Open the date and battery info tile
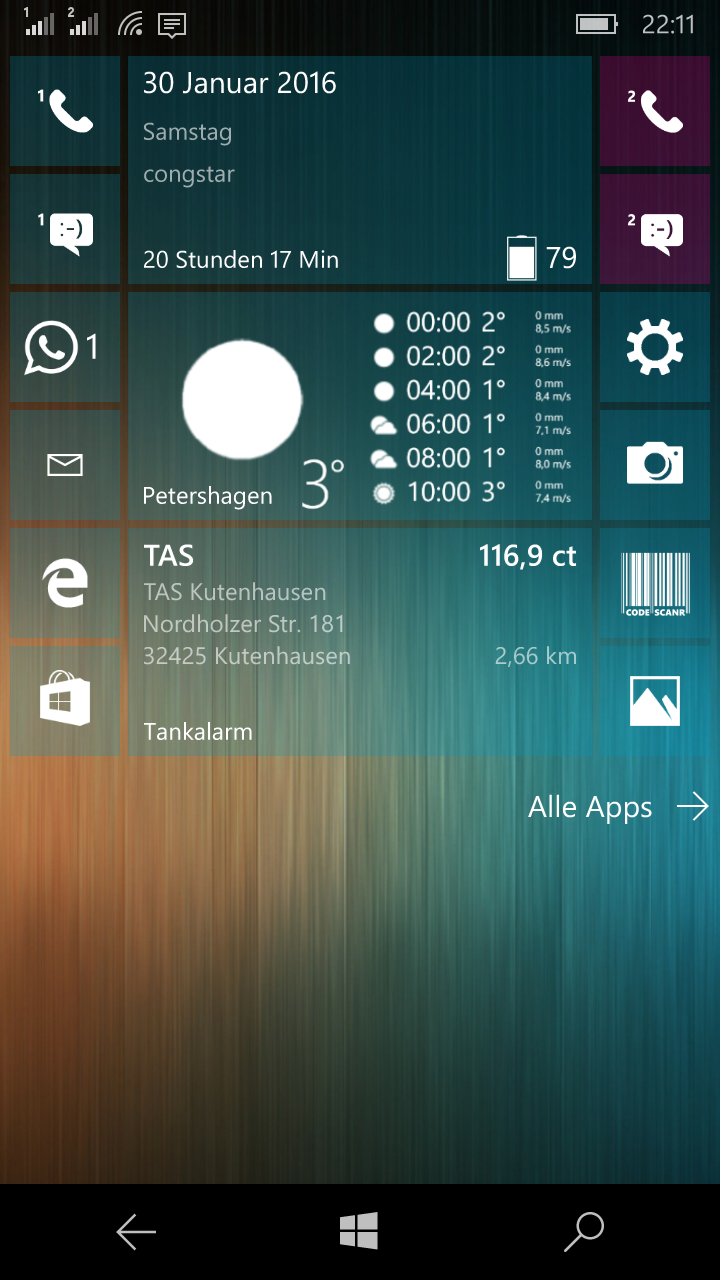The image size is (720, 1280). (x=360, y=170)
